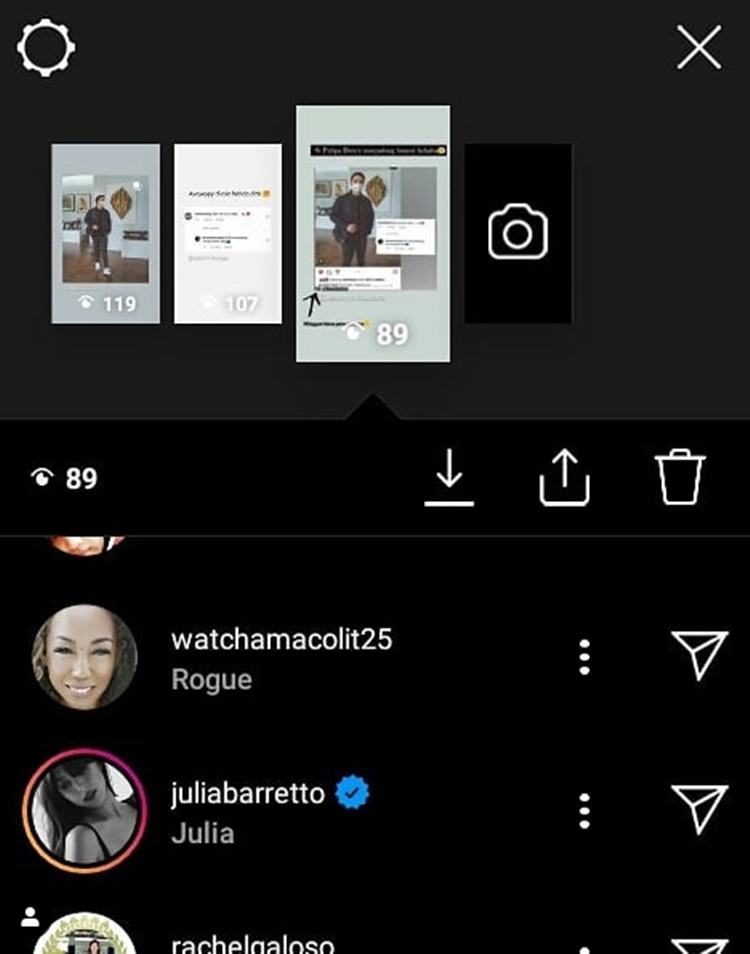750x954 pixels.
Task: Send a message to watchamacolit25
Action: [x=698, y=656]
